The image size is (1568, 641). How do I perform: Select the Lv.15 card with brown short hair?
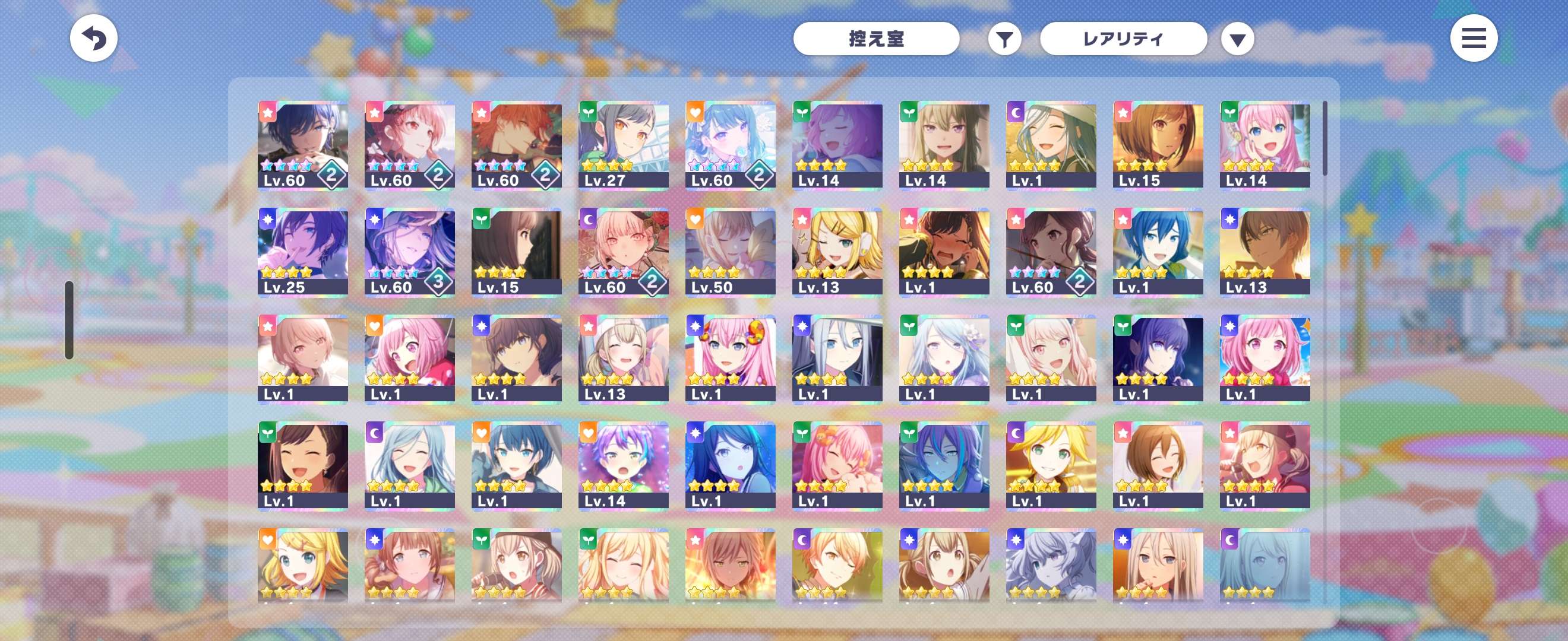coord(1157,145)
